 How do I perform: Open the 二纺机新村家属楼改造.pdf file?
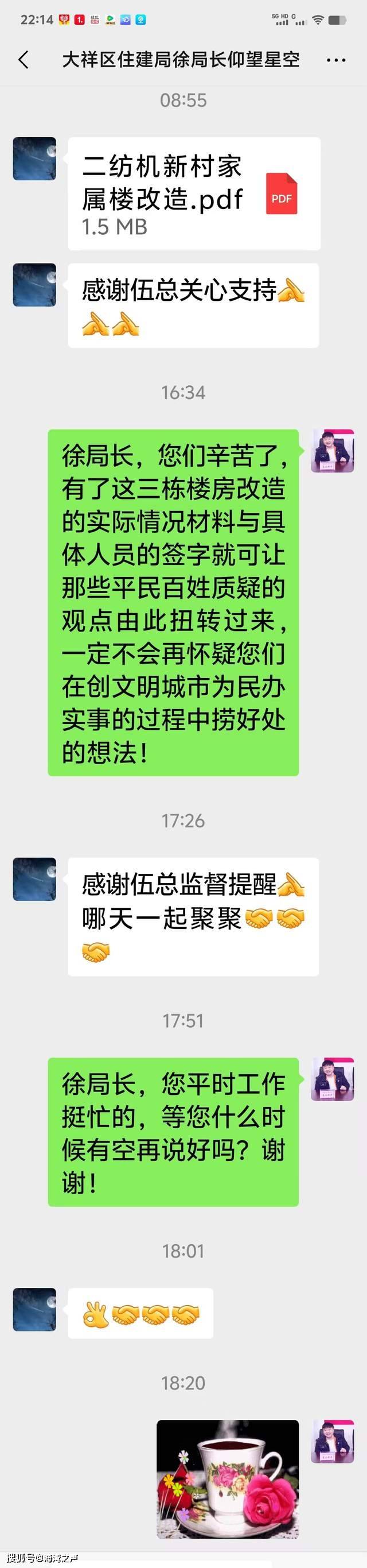pos(194,193)
